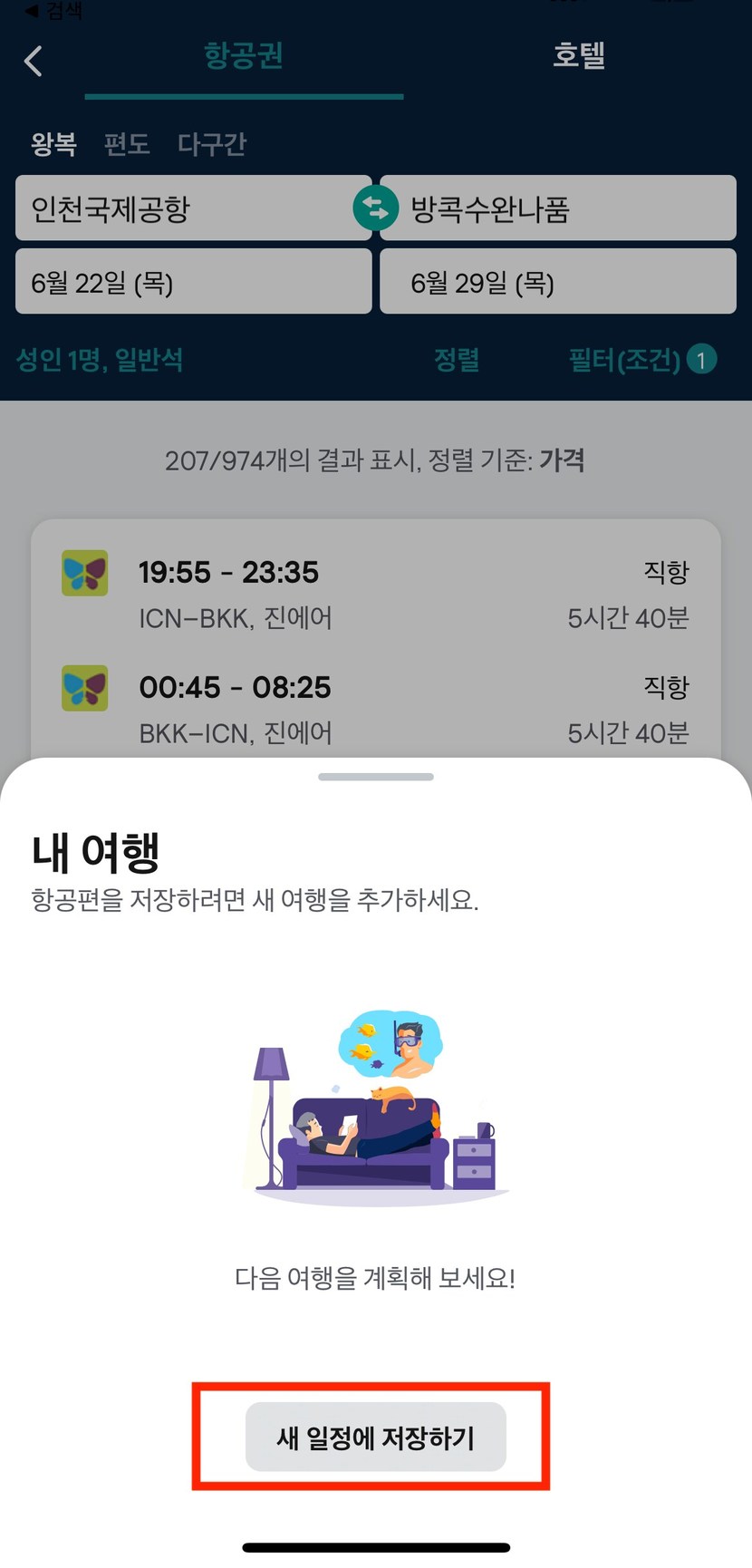Change return date 6월 29일

(557, 283)
